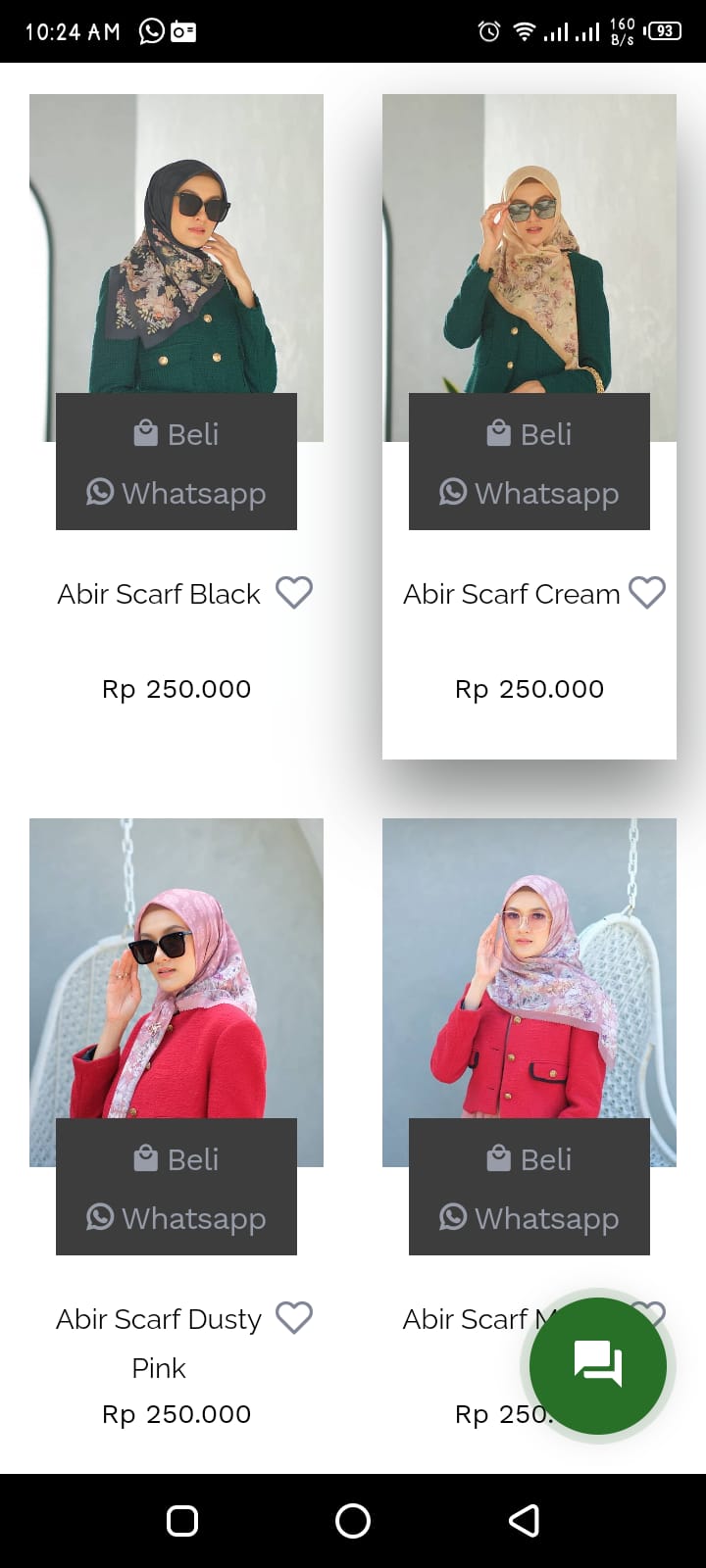
Task: Return to the home screen
Action: (353, 1520)
